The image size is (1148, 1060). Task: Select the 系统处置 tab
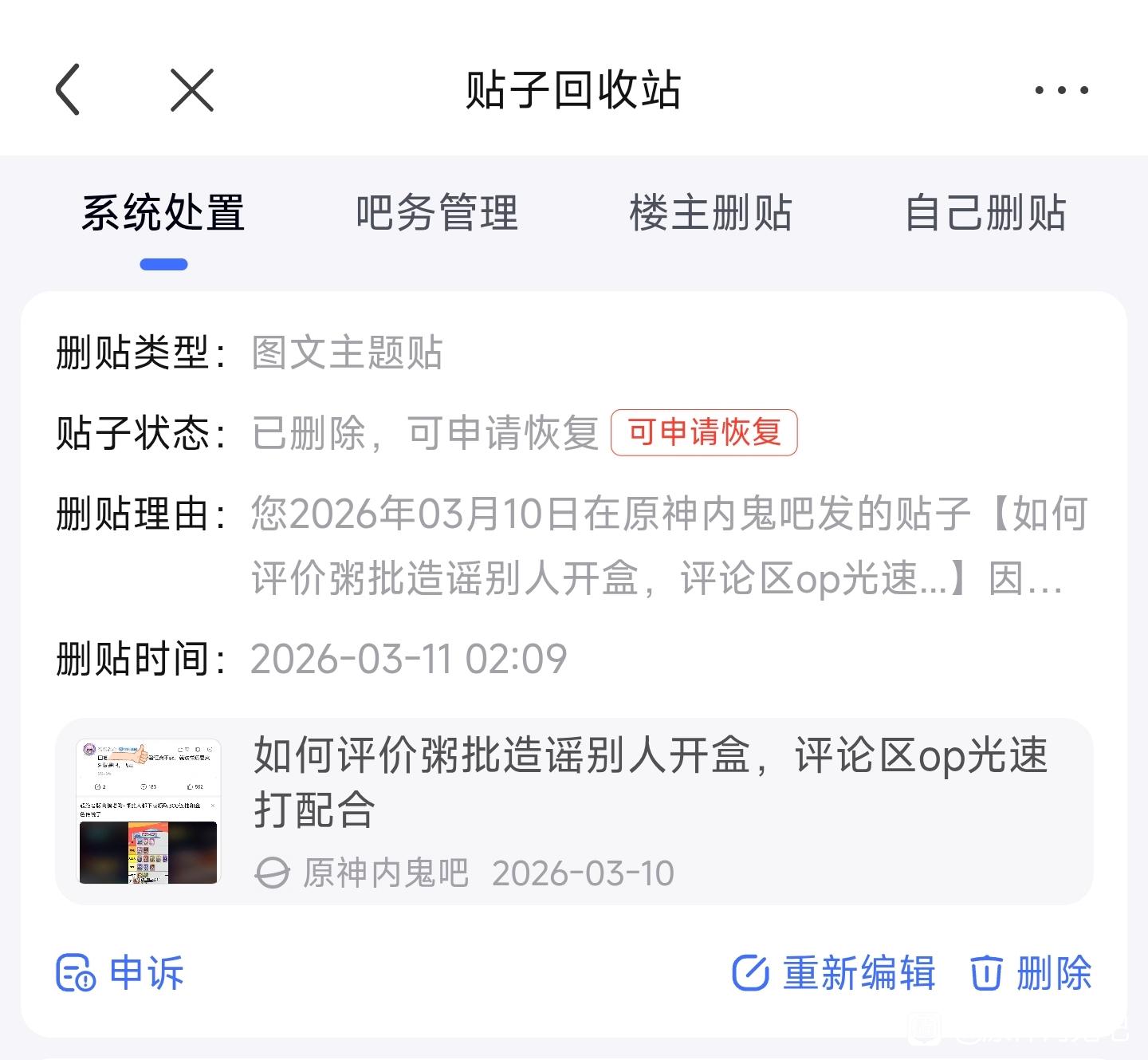coord(163,214)
